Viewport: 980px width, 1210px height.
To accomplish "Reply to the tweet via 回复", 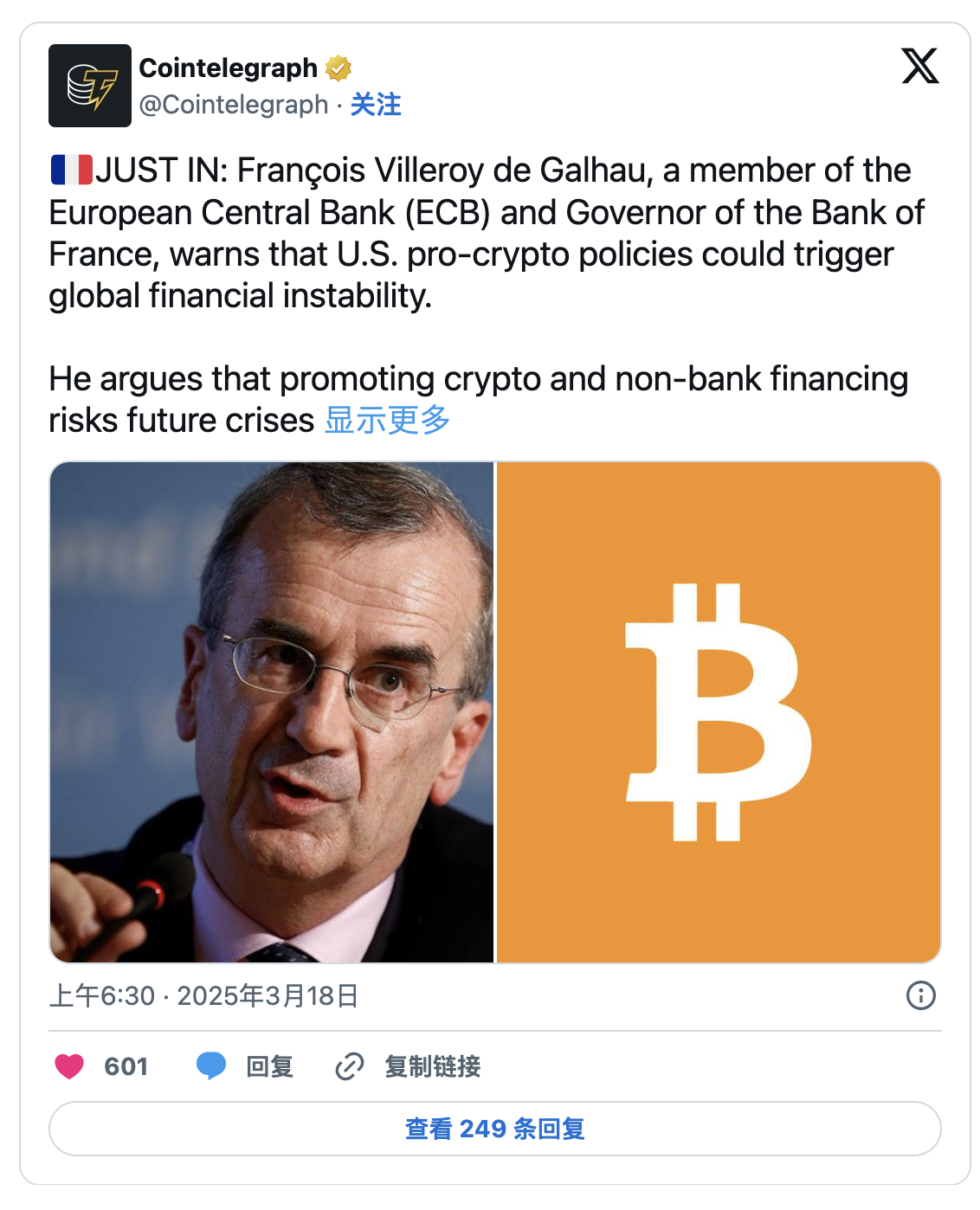I will (246, 1066).
